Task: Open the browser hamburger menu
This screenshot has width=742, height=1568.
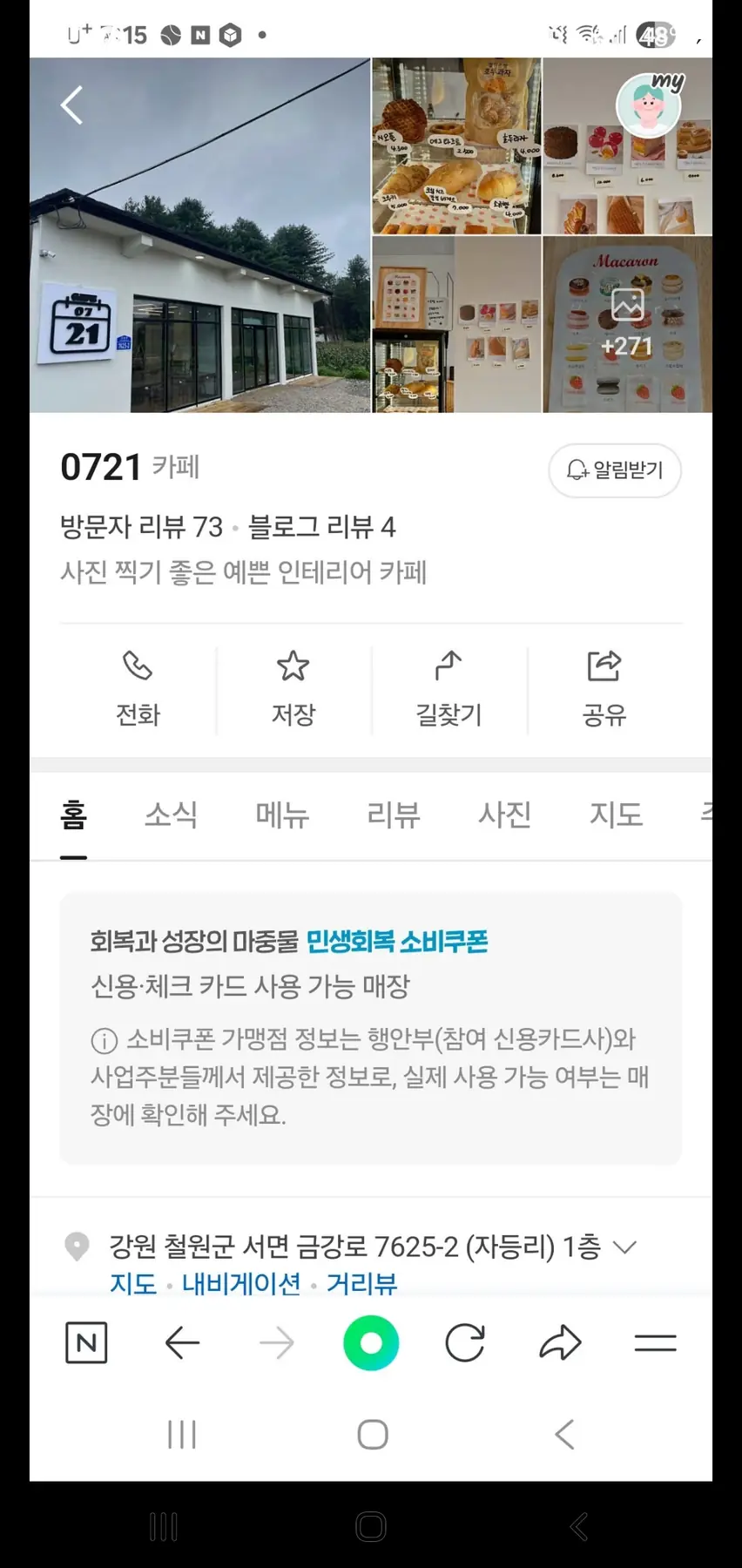Action: point(655,1342)
